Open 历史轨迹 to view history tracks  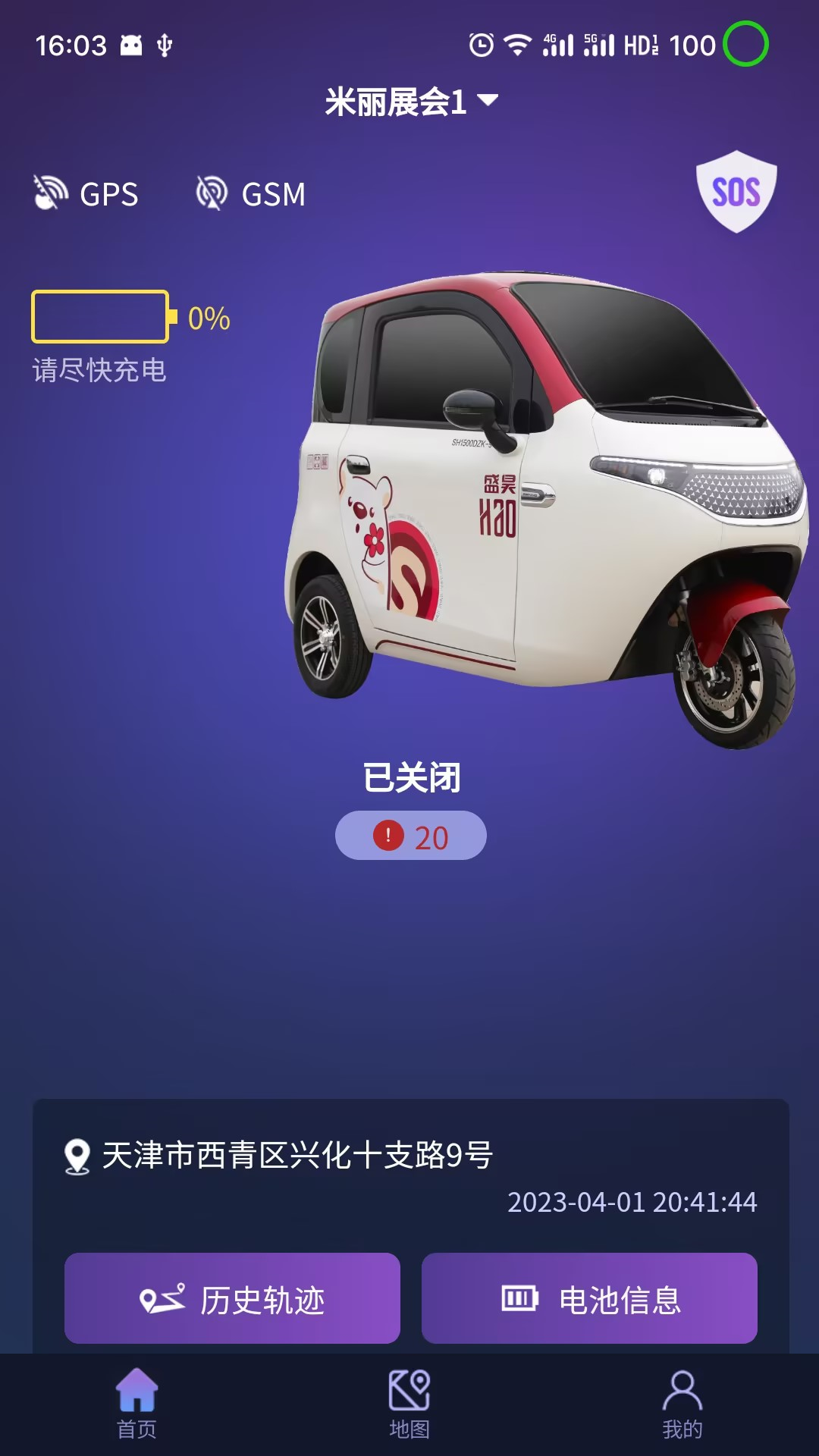231,1298
